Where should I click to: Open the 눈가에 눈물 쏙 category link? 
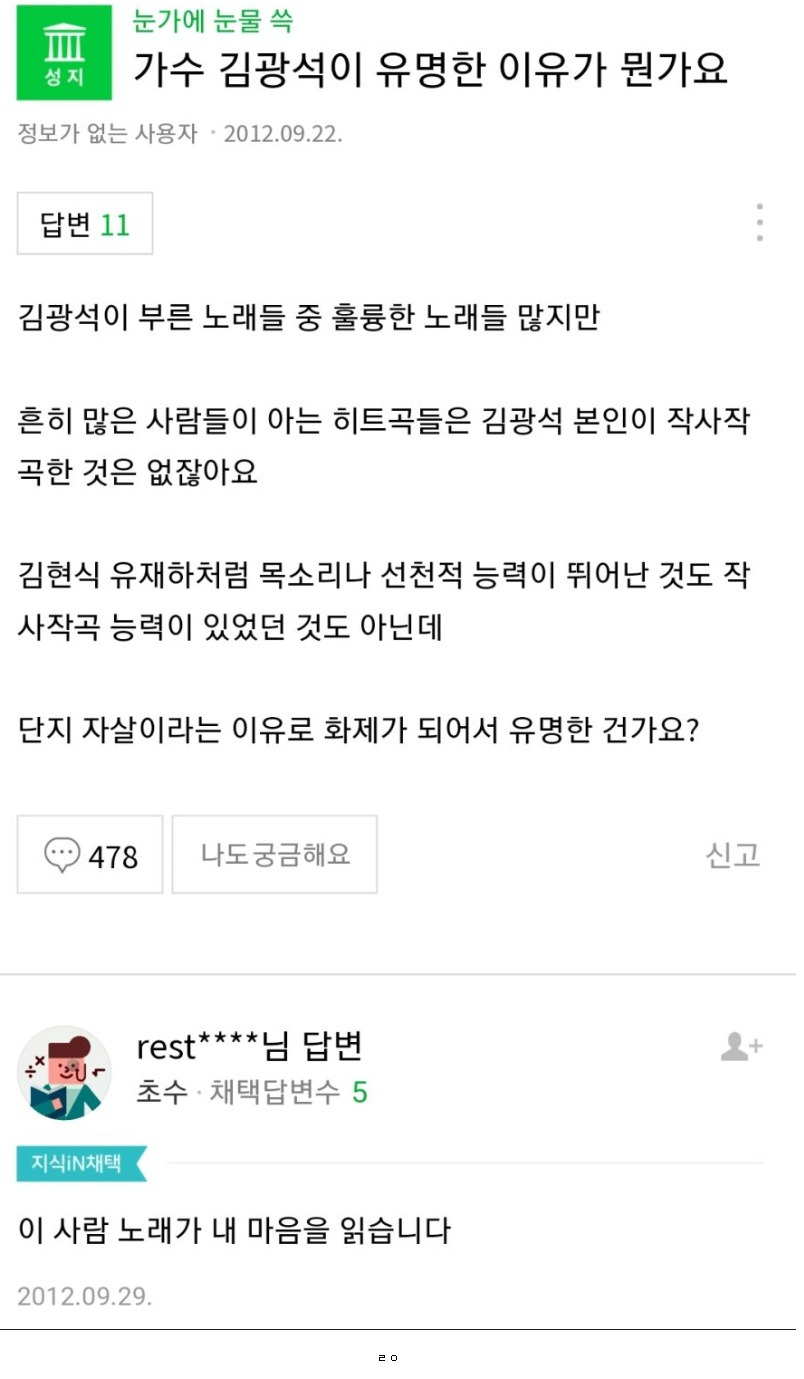click(213, 20)
